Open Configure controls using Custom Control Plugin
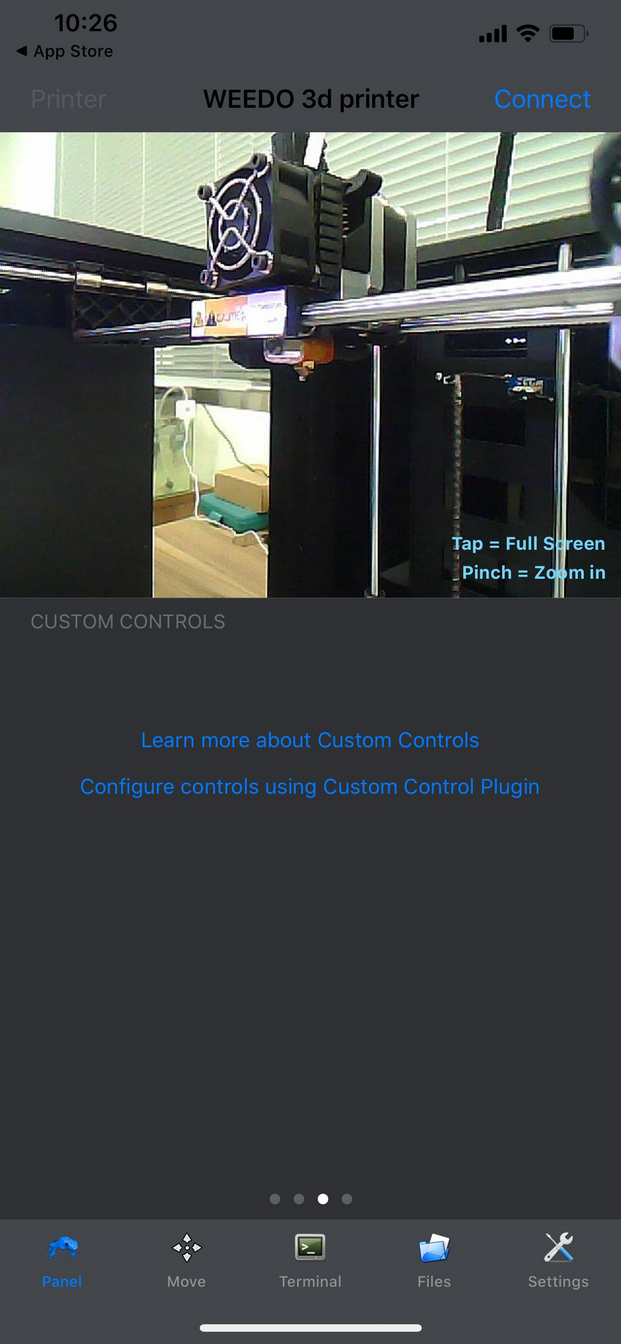 tap(310, 787)
